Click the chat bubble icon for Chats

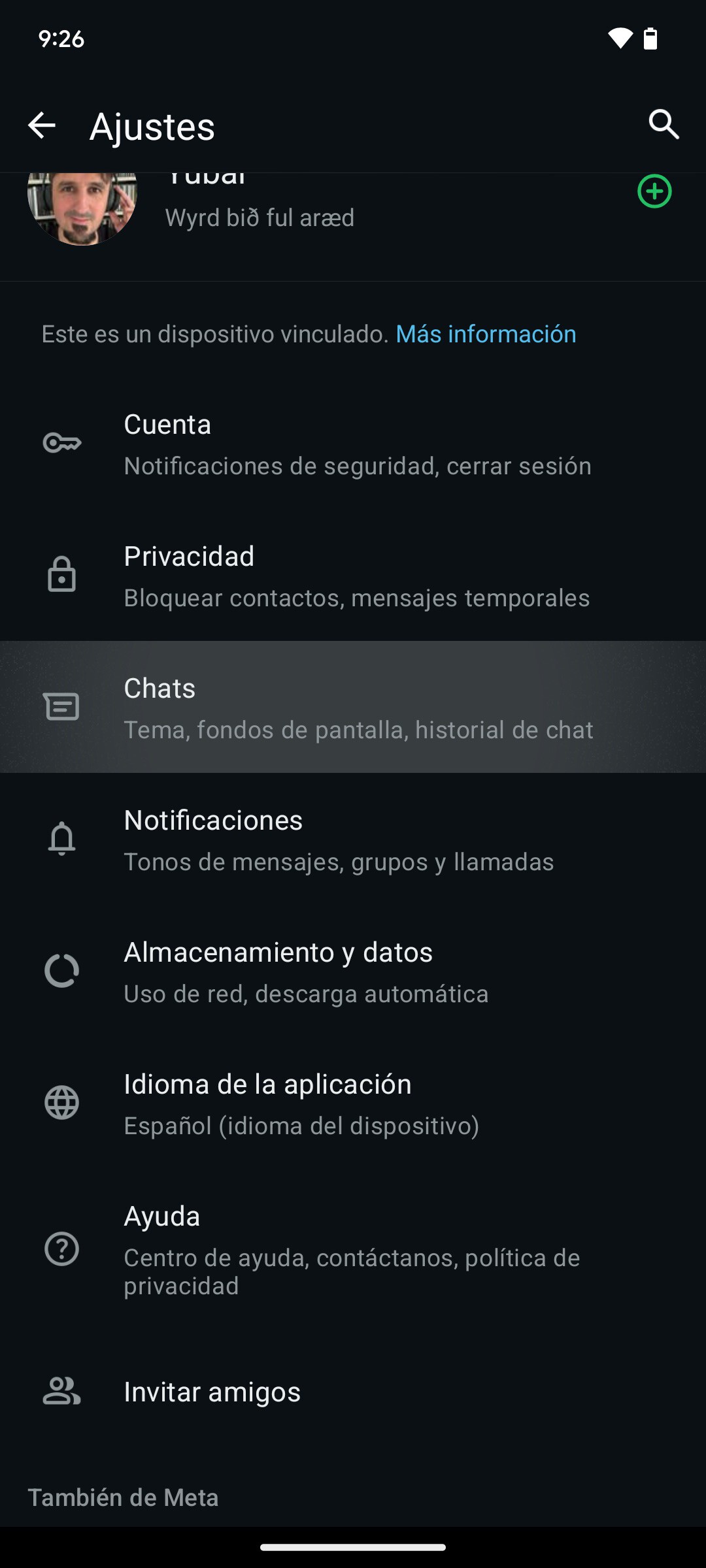pos(62,707)
